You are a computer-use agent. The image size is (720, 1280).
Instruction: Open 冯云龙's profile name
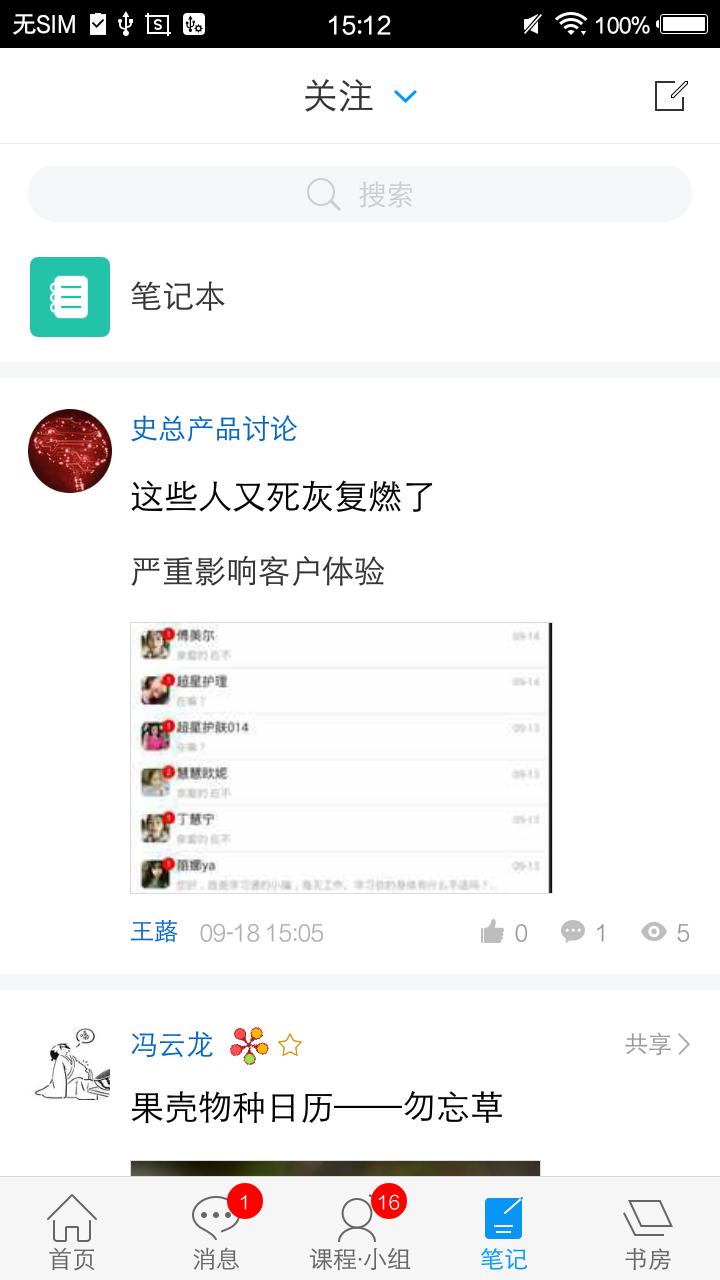coord(172,1045)
